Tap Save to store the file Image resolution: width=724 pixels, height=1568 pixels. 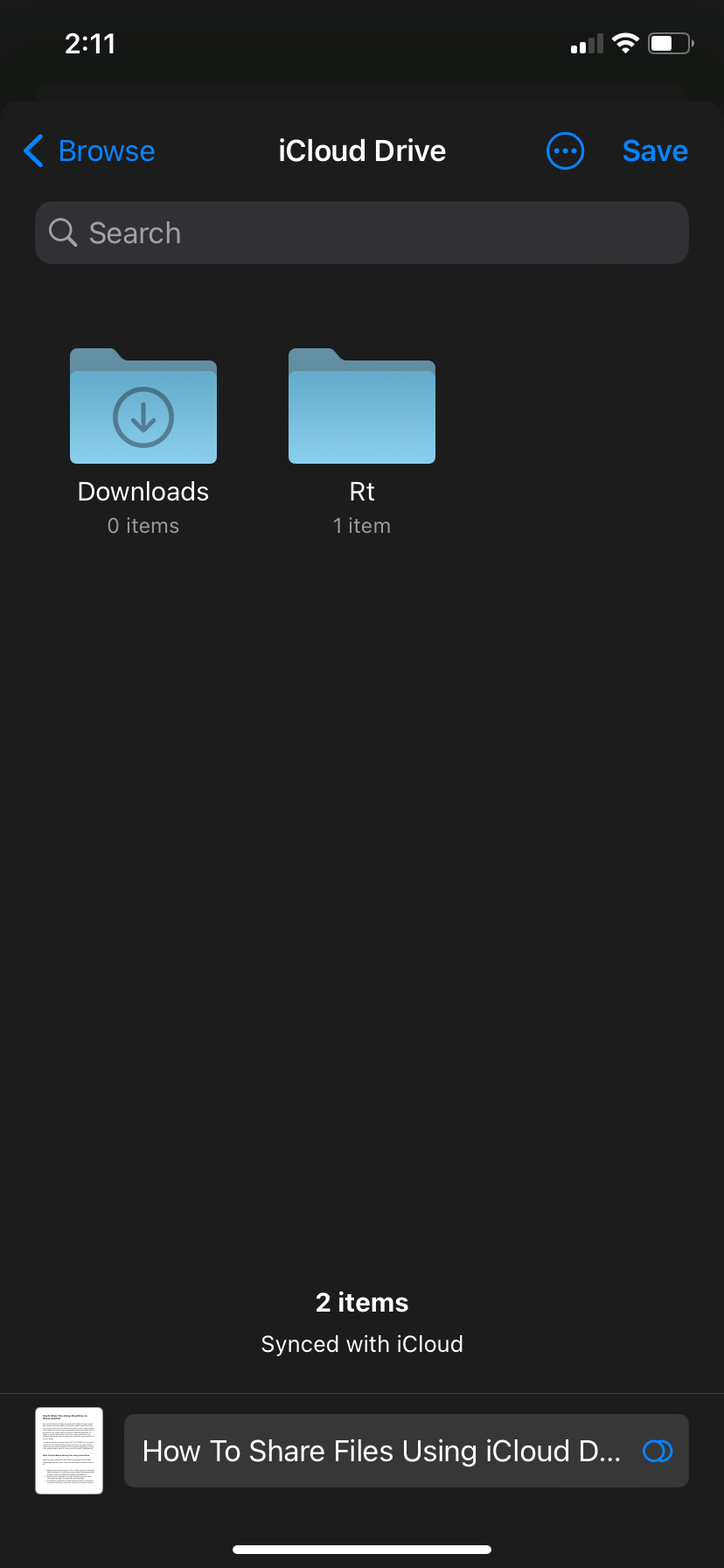click(654, 151)
